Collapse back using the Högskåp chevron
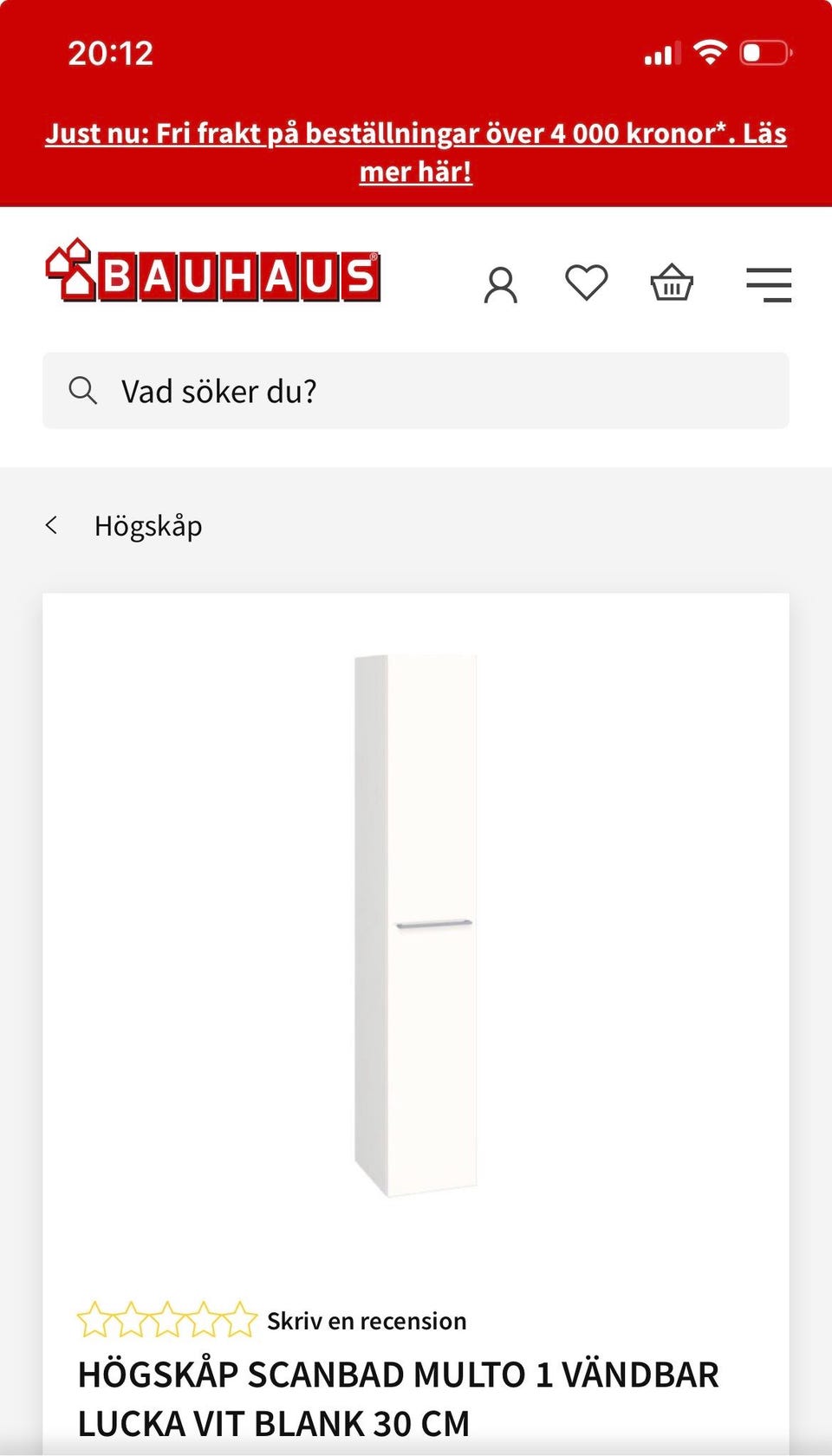Viewport: 832px width, 1456px height. point(52,523)
